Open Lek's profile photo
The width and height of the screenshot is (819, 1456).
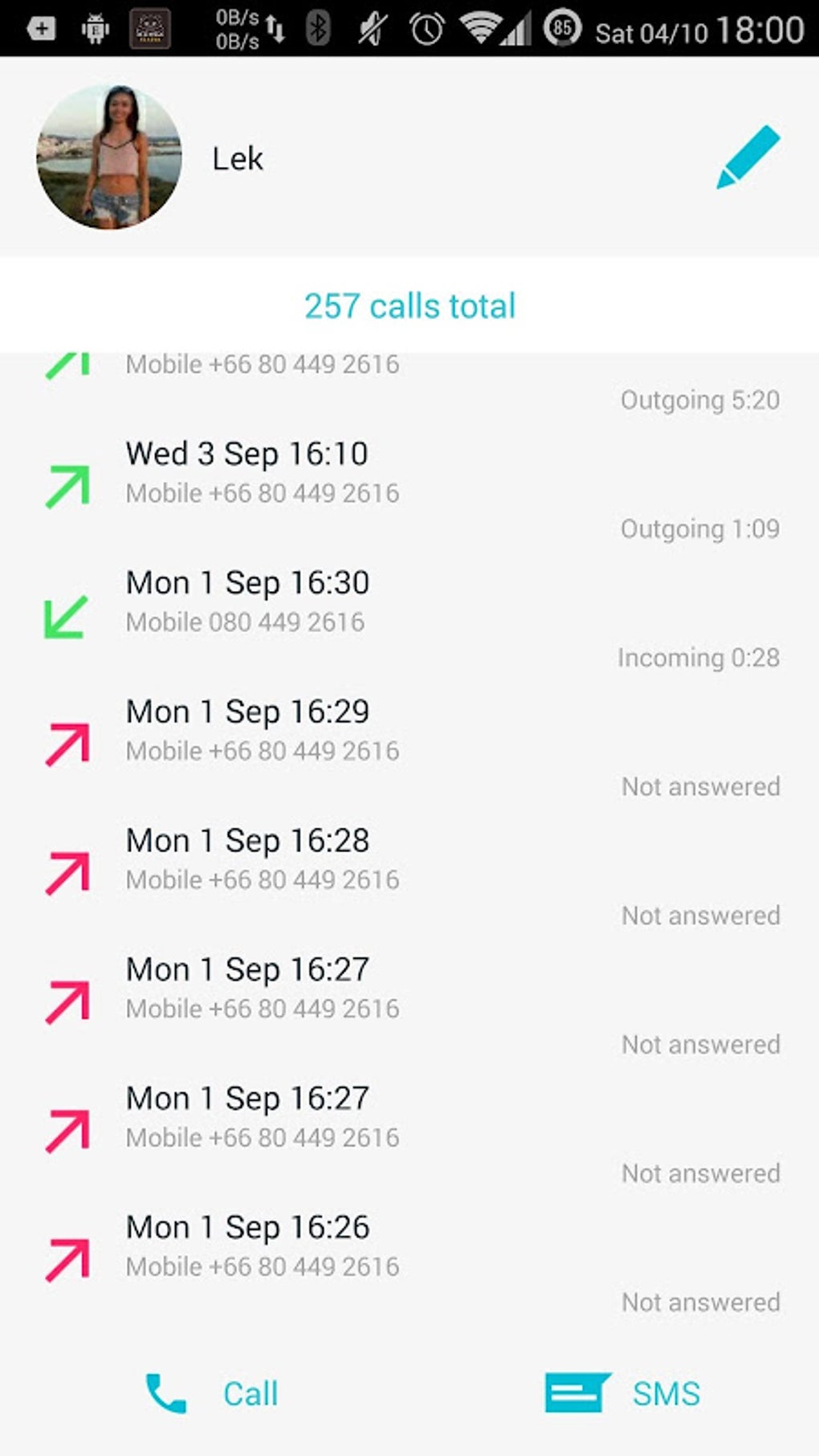click(x=109, y=157)
